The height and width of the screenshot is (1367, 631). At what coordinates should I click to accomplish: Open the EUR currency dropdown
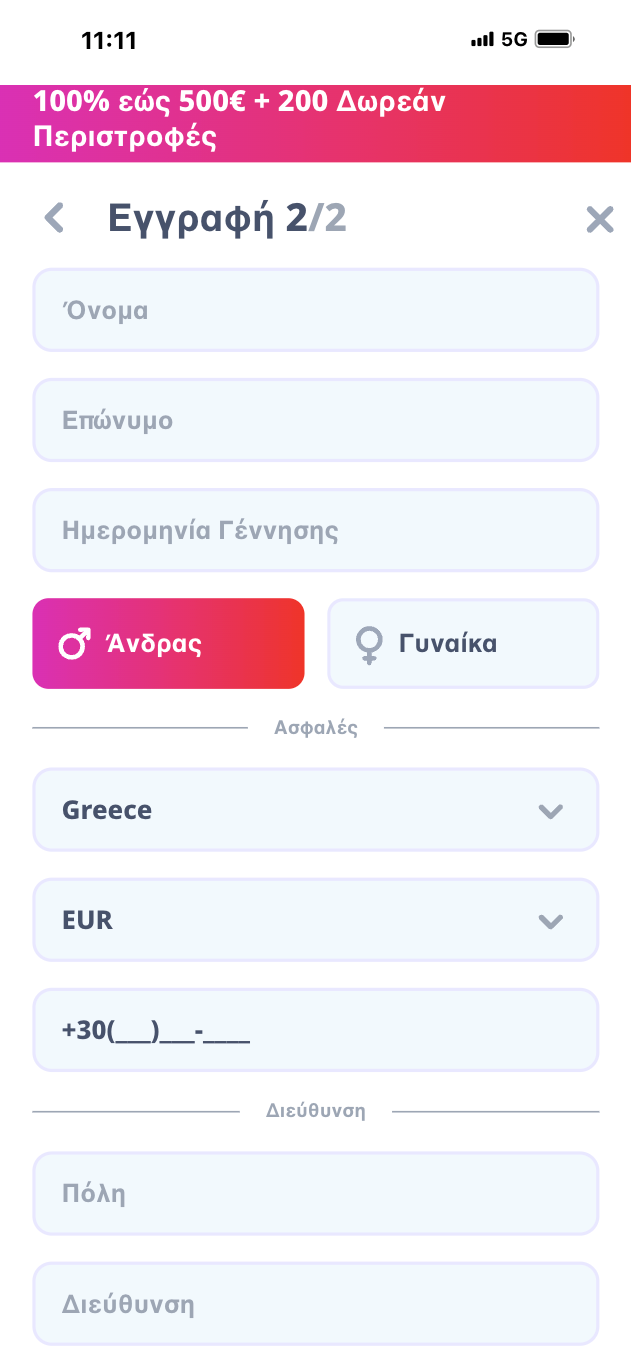pos(315,920)
